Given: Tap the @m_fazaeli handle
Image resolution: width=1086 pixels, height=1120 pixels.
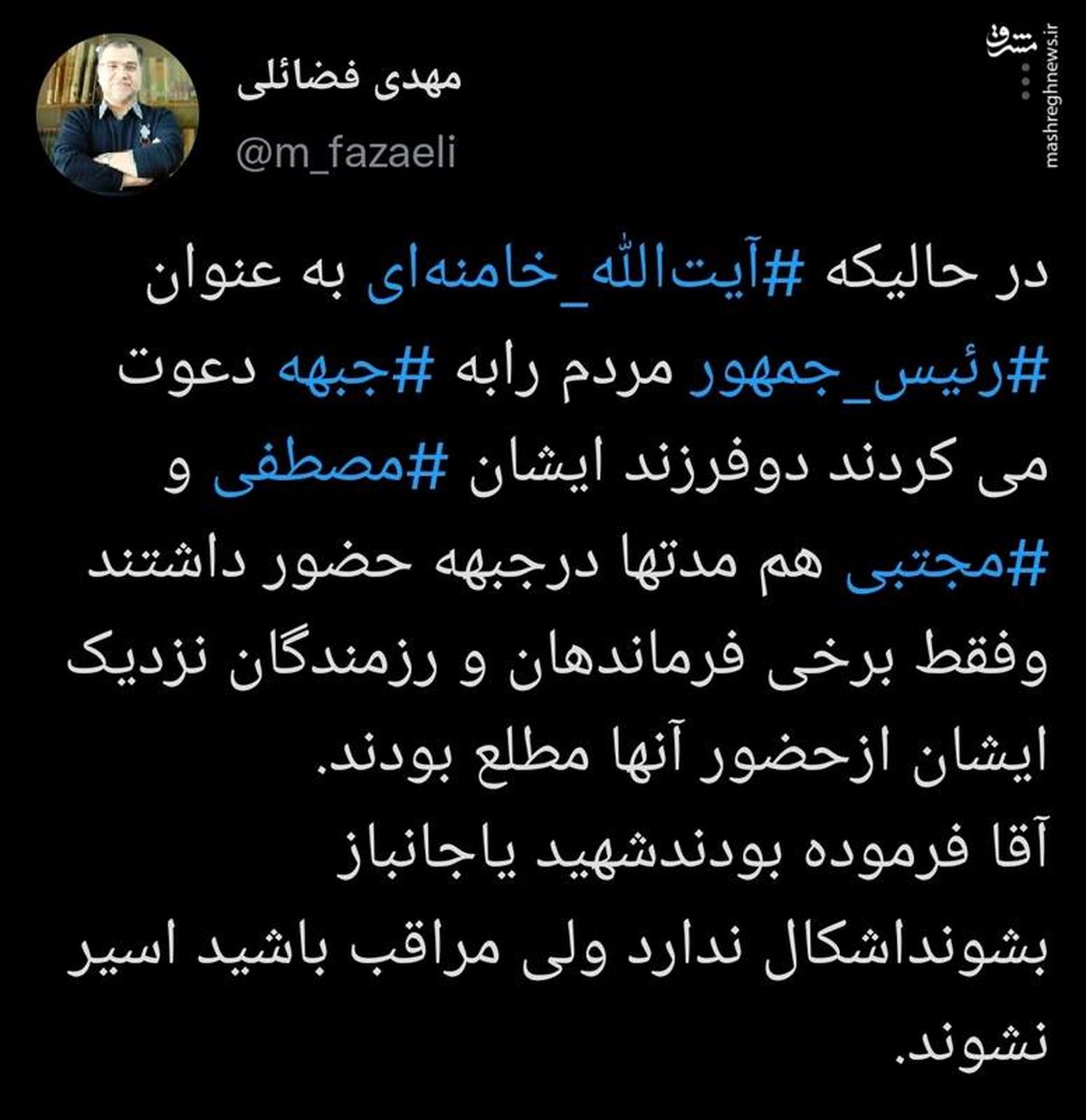Looking at the screenshot, I should tap(345, 154).
